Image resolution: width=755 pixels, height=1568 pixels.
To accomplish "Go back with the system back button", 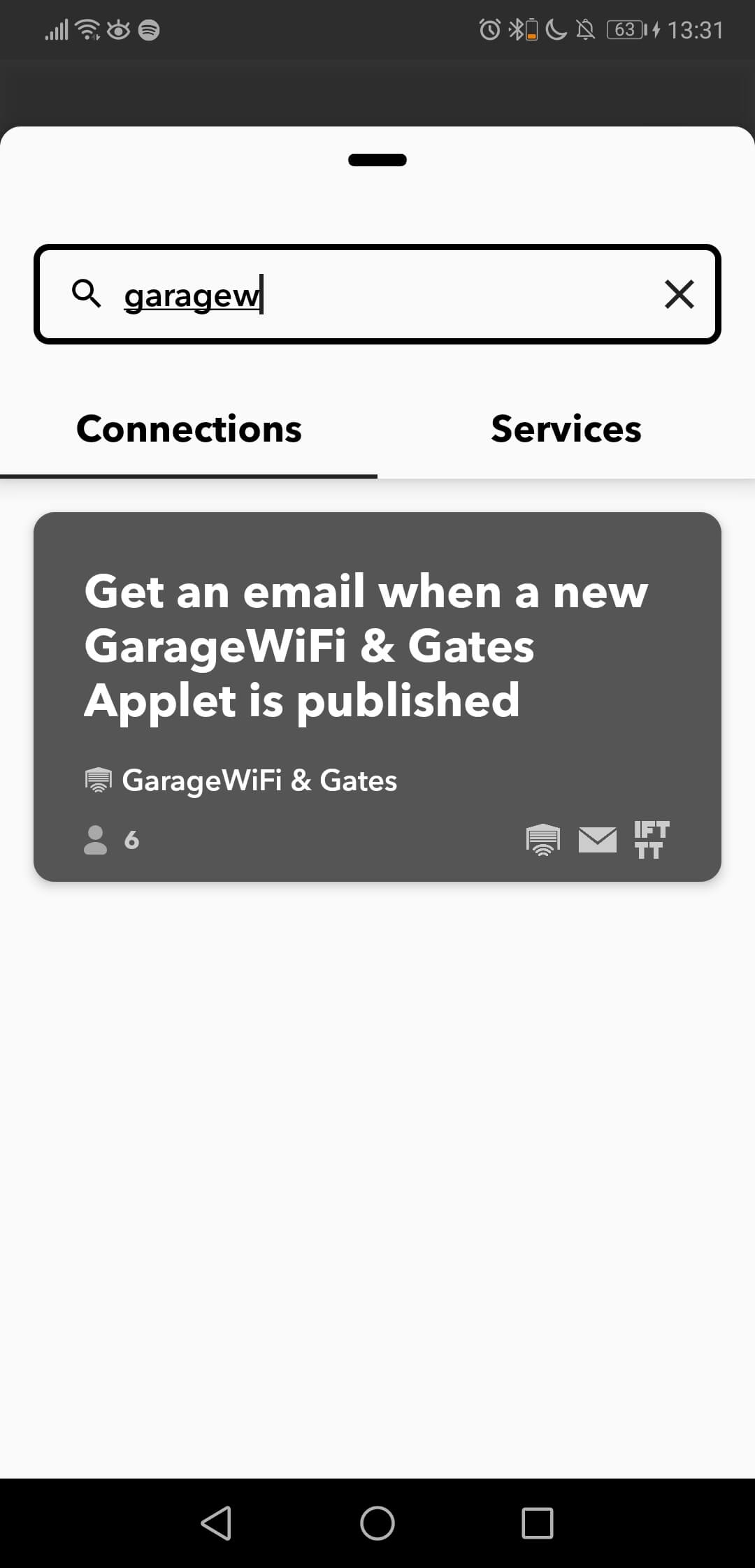I will tap(216, 1523).
